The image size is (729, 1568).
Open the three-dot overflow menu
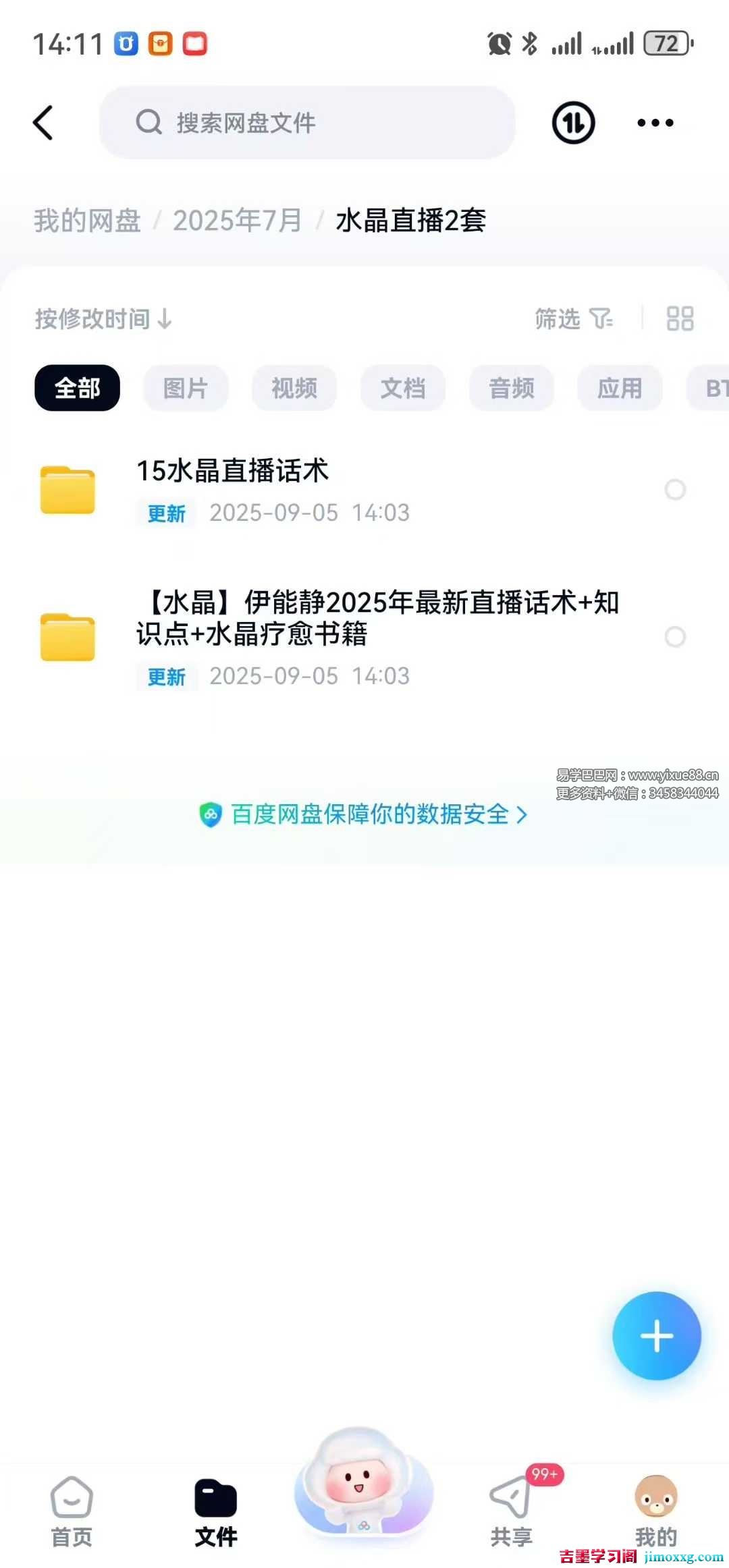tap(655, 123)
